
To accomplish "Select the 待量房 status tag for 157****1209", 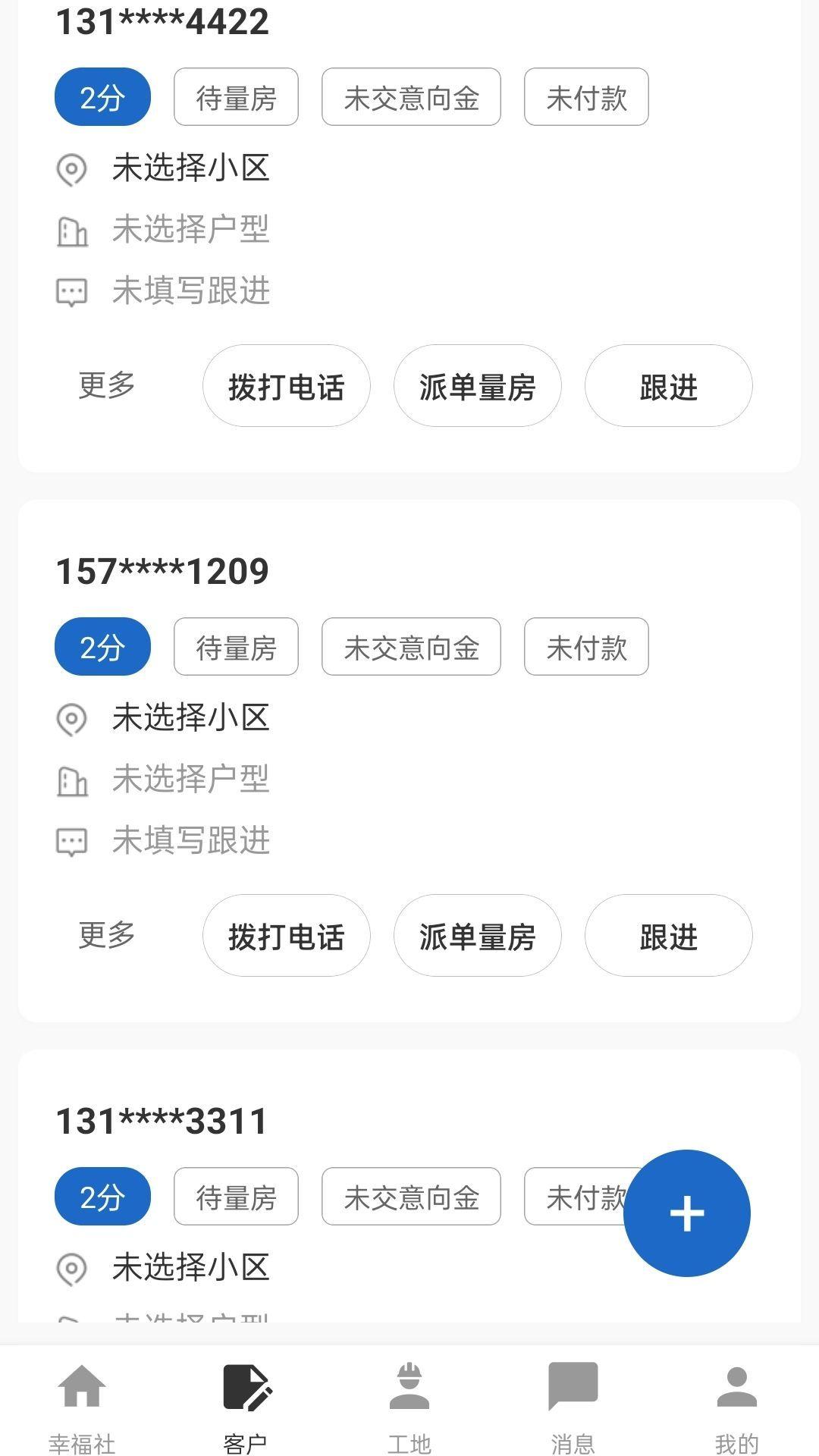I will [236, 646].
